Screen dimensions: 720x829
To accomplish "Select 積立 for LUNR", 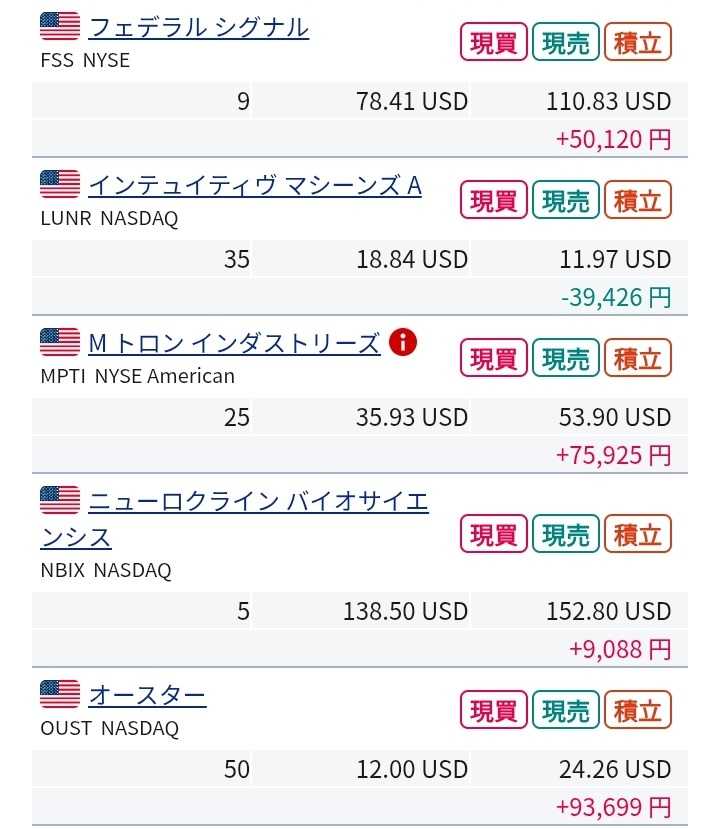I will (x=637, y=201).
